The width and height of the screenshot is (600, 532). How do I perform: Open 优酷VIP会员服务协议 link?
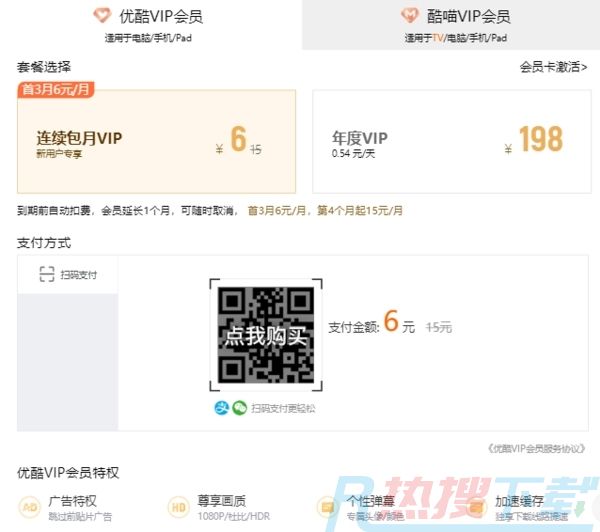click(537, 447)
